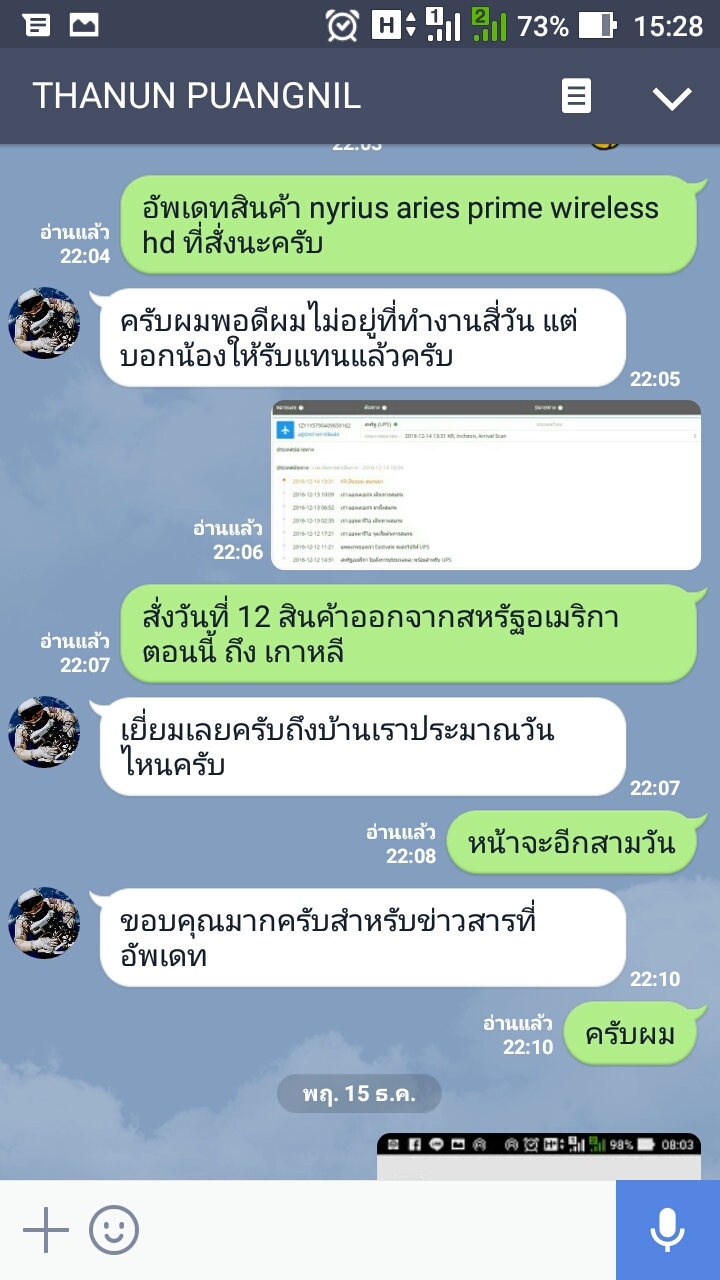This screenshot has height=1280, width=720.
Task: Record a voice message with microphone
Action: click(667, 1230)
